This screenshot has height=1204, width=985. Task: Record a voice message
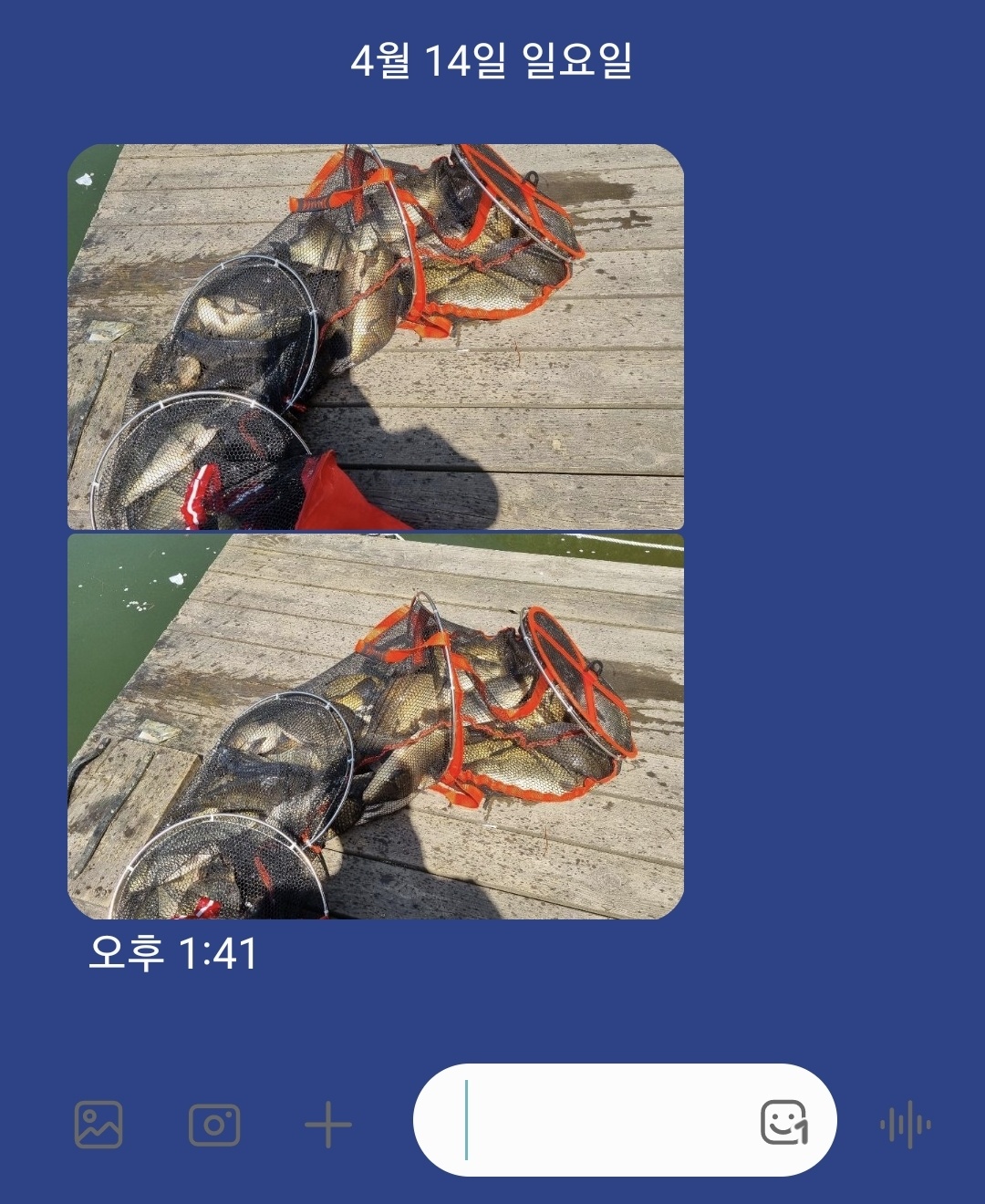pos(906,1125)
